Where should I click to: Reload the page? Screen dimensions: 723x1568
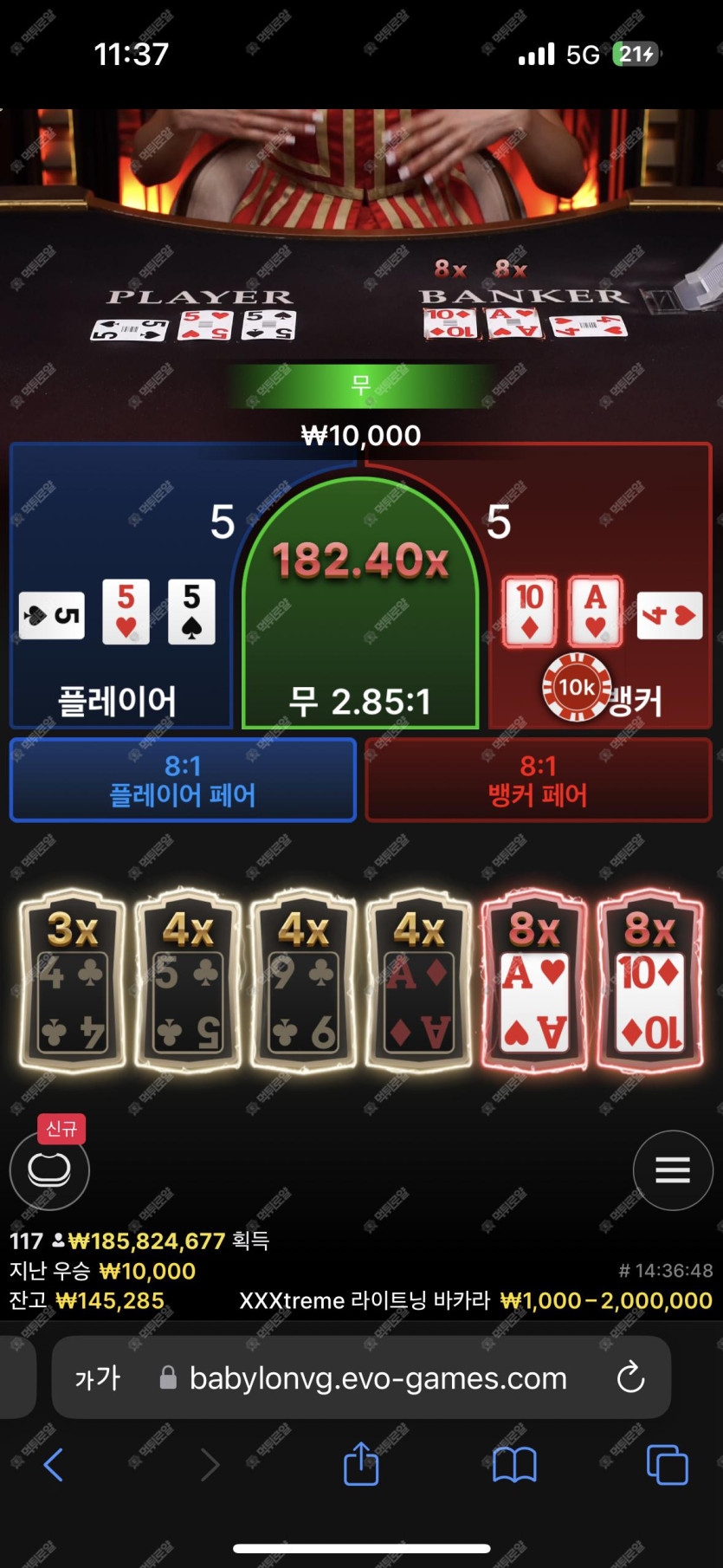(x=630, y=1377)
